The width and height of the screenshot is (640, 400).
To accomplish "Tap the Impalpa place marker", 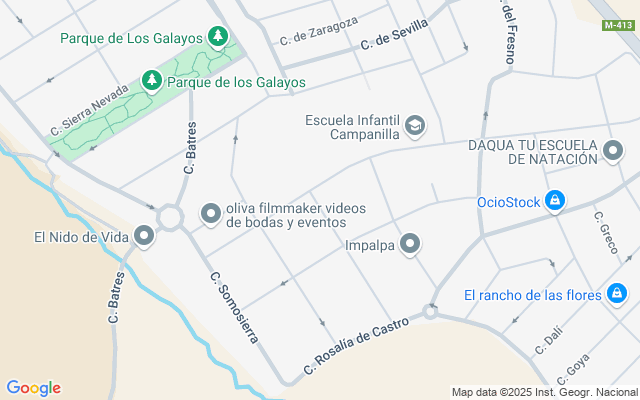I will point(410,244).
